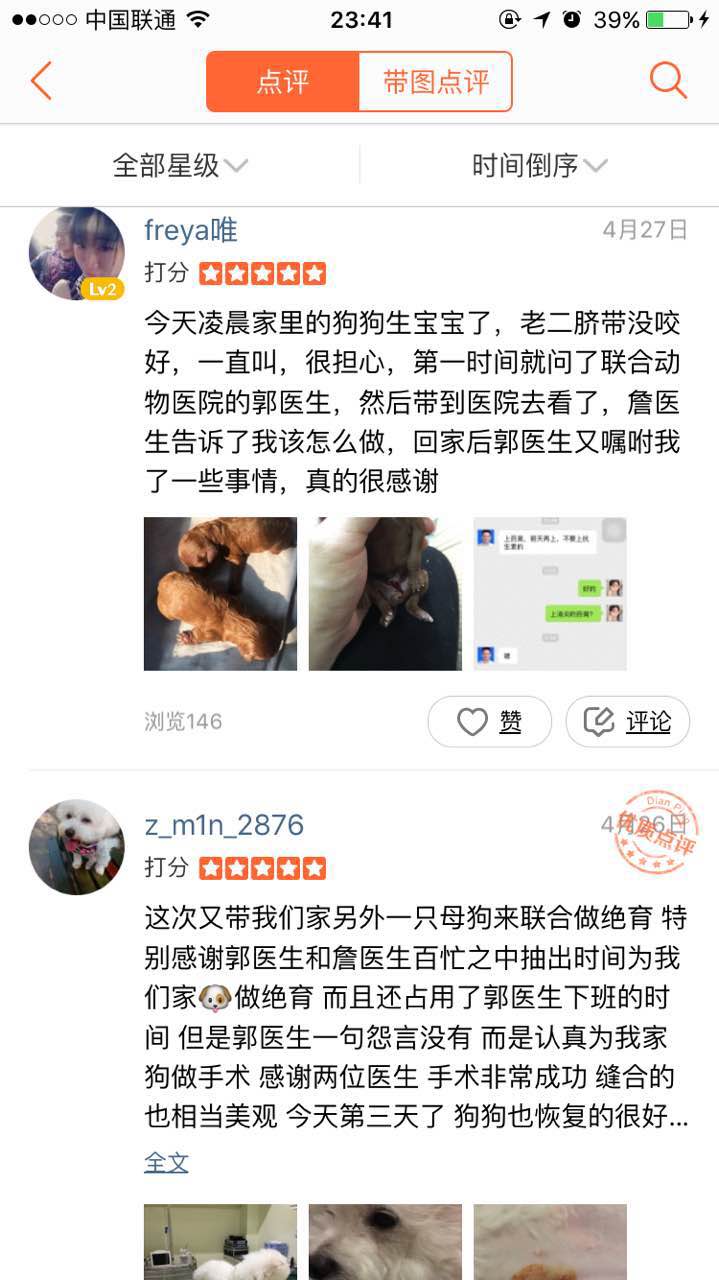The width and height of the screenshot is (719, 1280).
Task: Open freya唯's profile avatar
Action: click(x=77, y=254)
